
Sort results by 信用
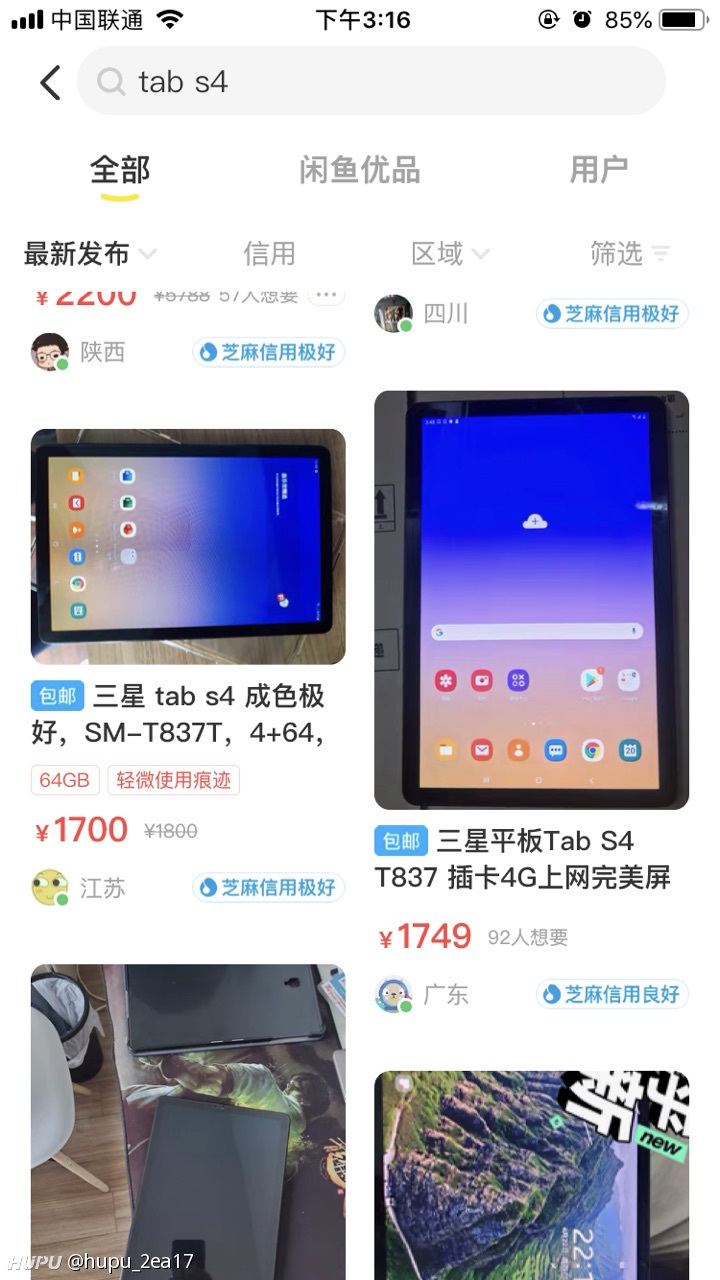coord(269,254)
